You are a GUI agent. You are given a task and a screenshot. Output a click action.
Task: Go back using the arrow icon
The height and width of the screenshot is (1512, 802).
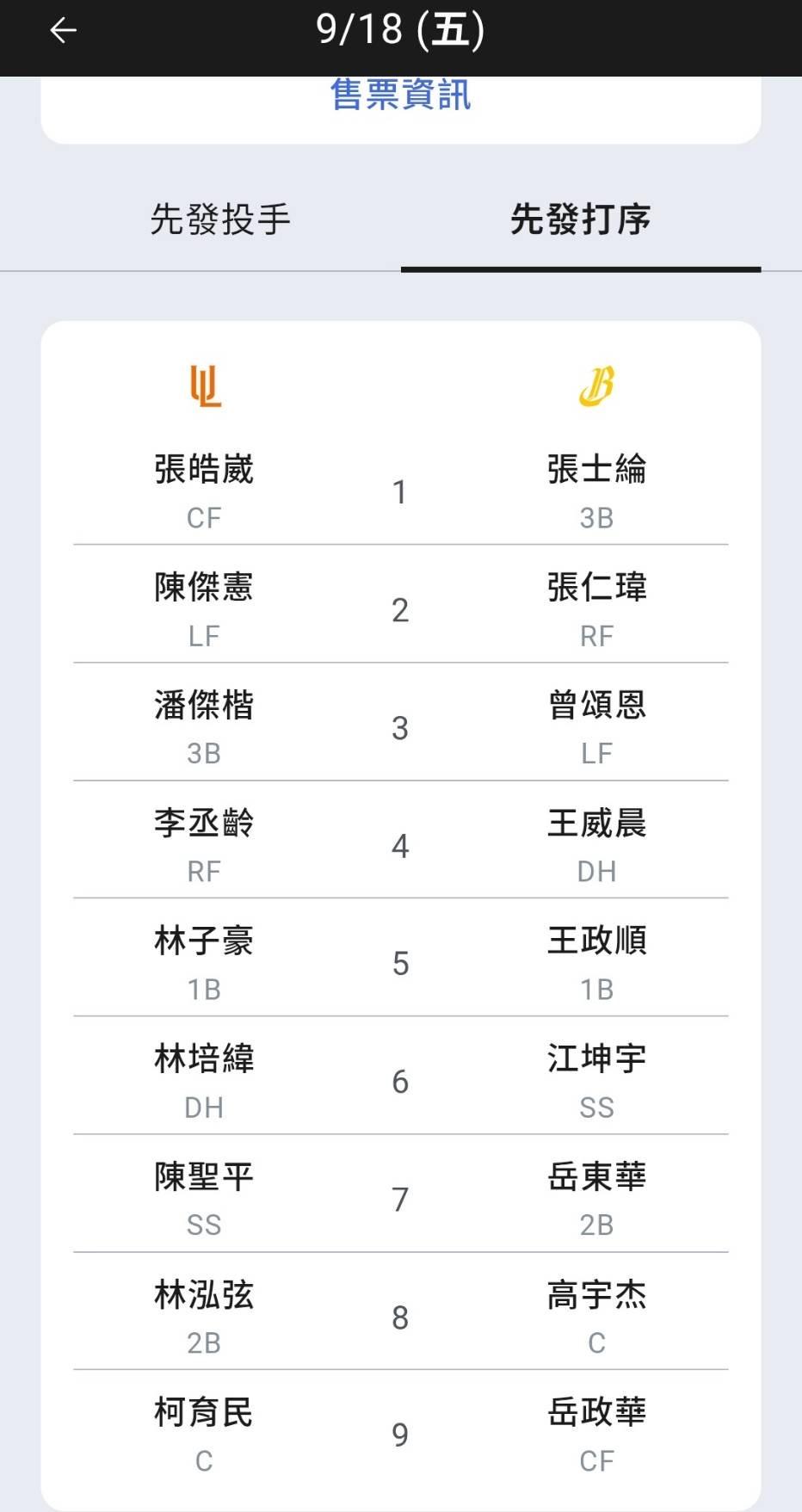(x=63, y=31)
